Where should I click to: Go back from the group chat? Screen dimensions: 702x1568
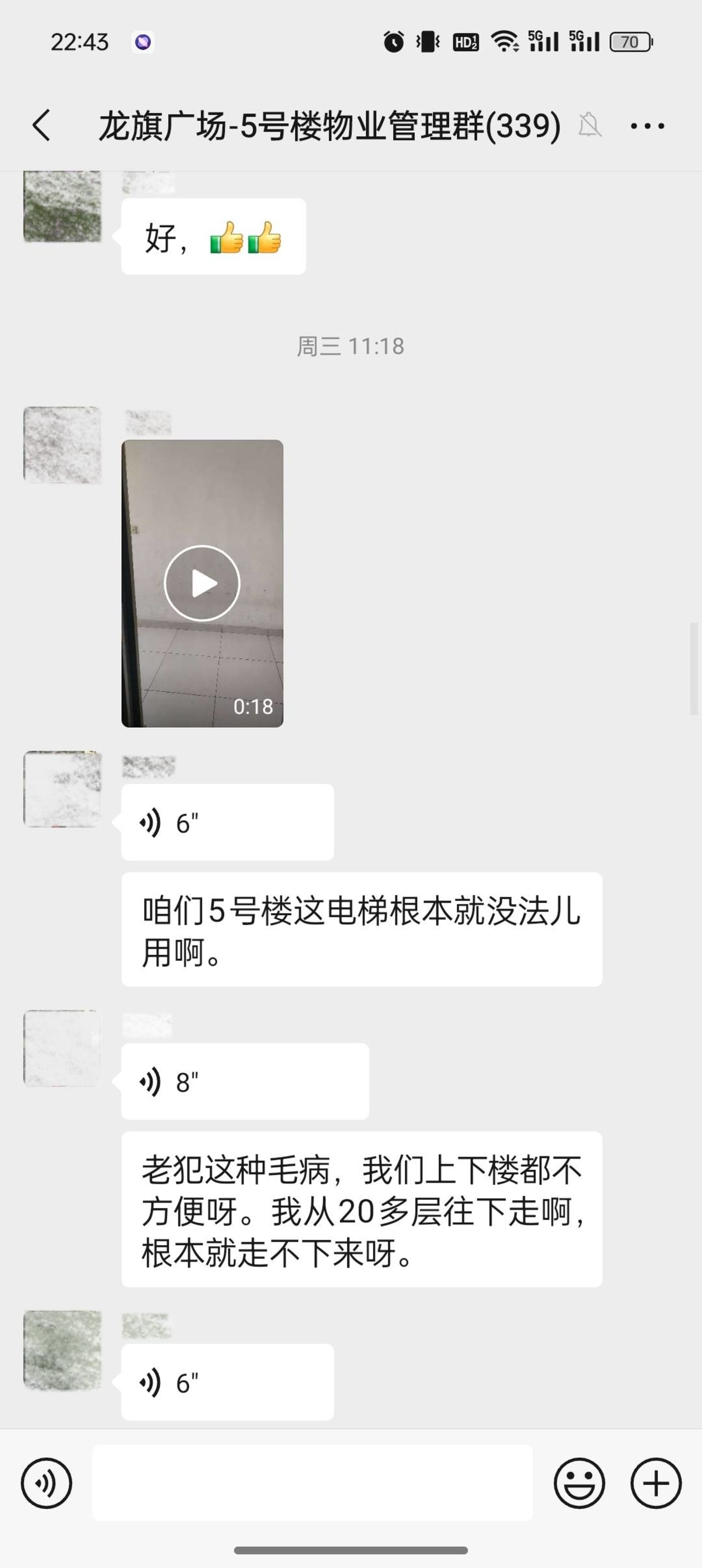pos(42,126)
